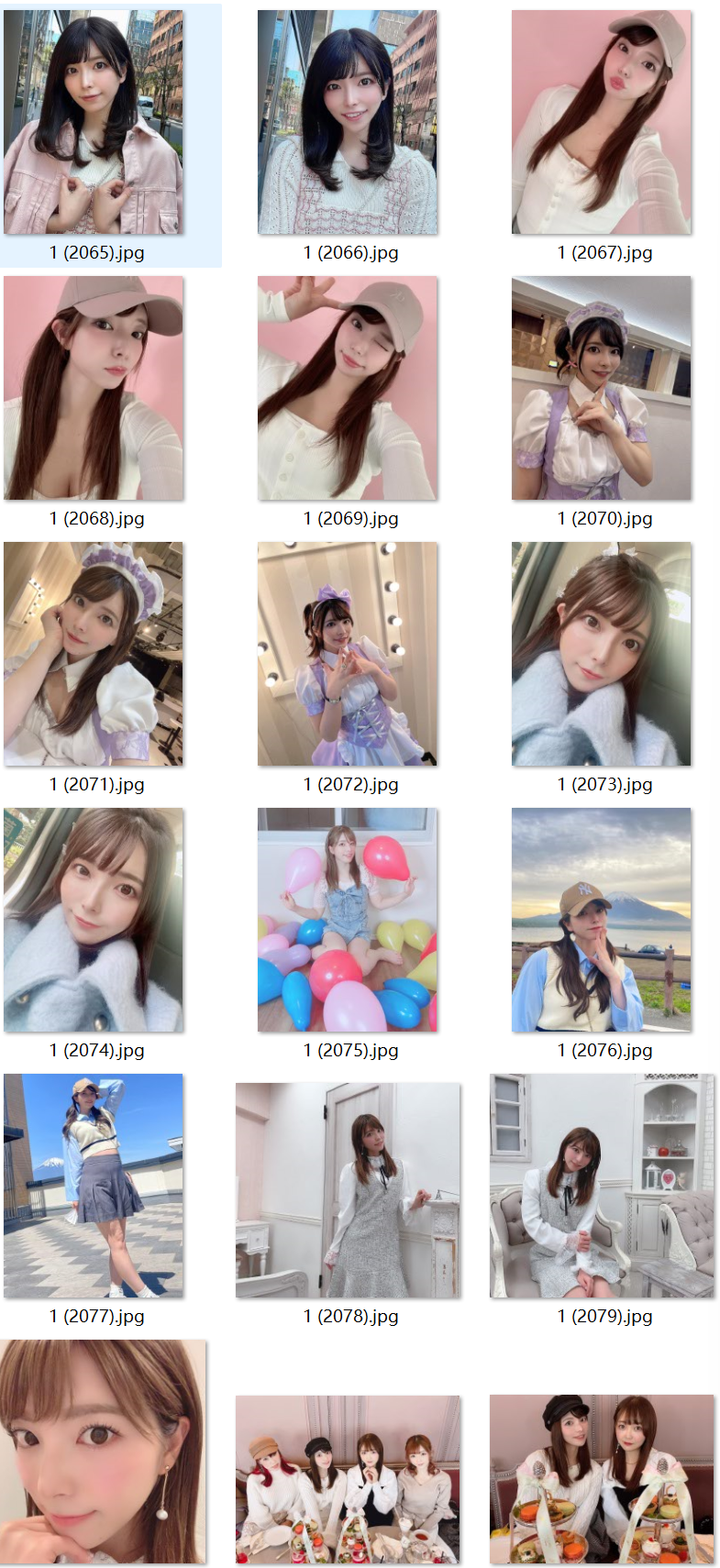This screenshot has width=720, height=1568.
Task: Open the 1 (2079).jpg image
Action: pos(602,1186)
